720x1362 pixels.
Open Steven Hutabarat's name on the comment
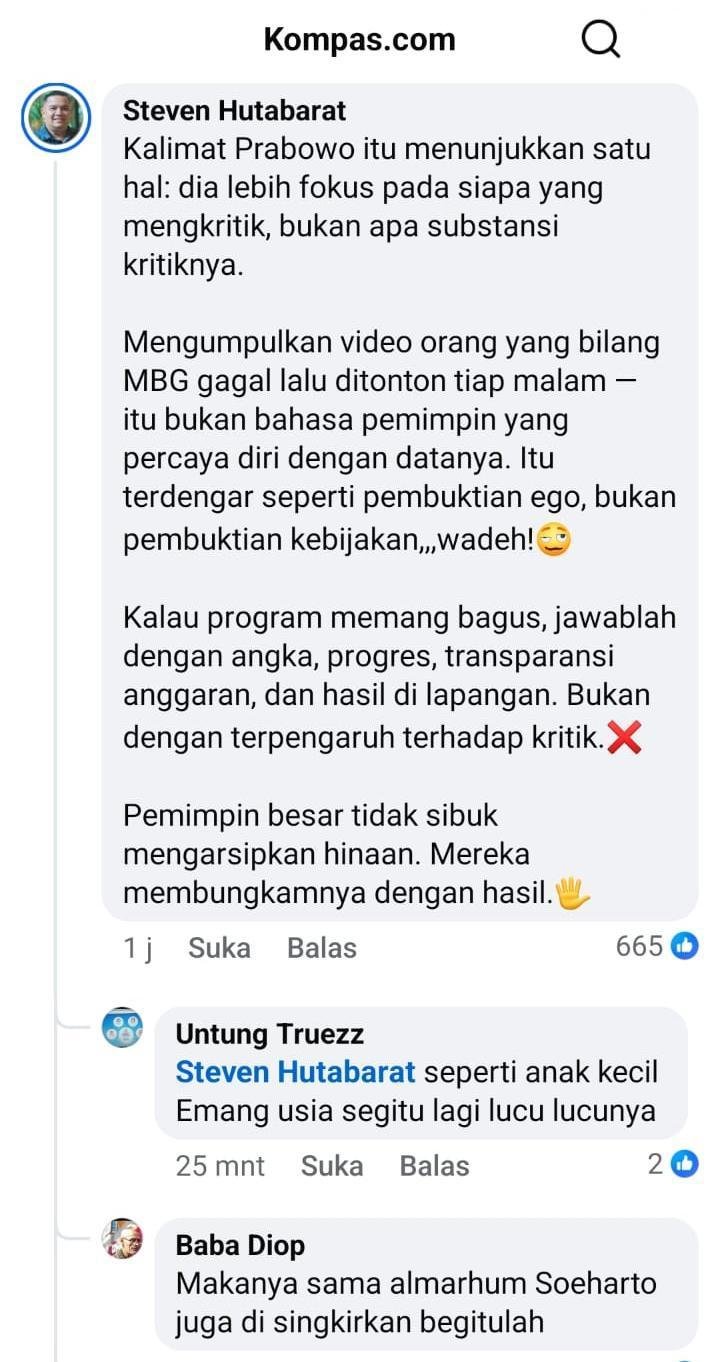pos(234,110)
